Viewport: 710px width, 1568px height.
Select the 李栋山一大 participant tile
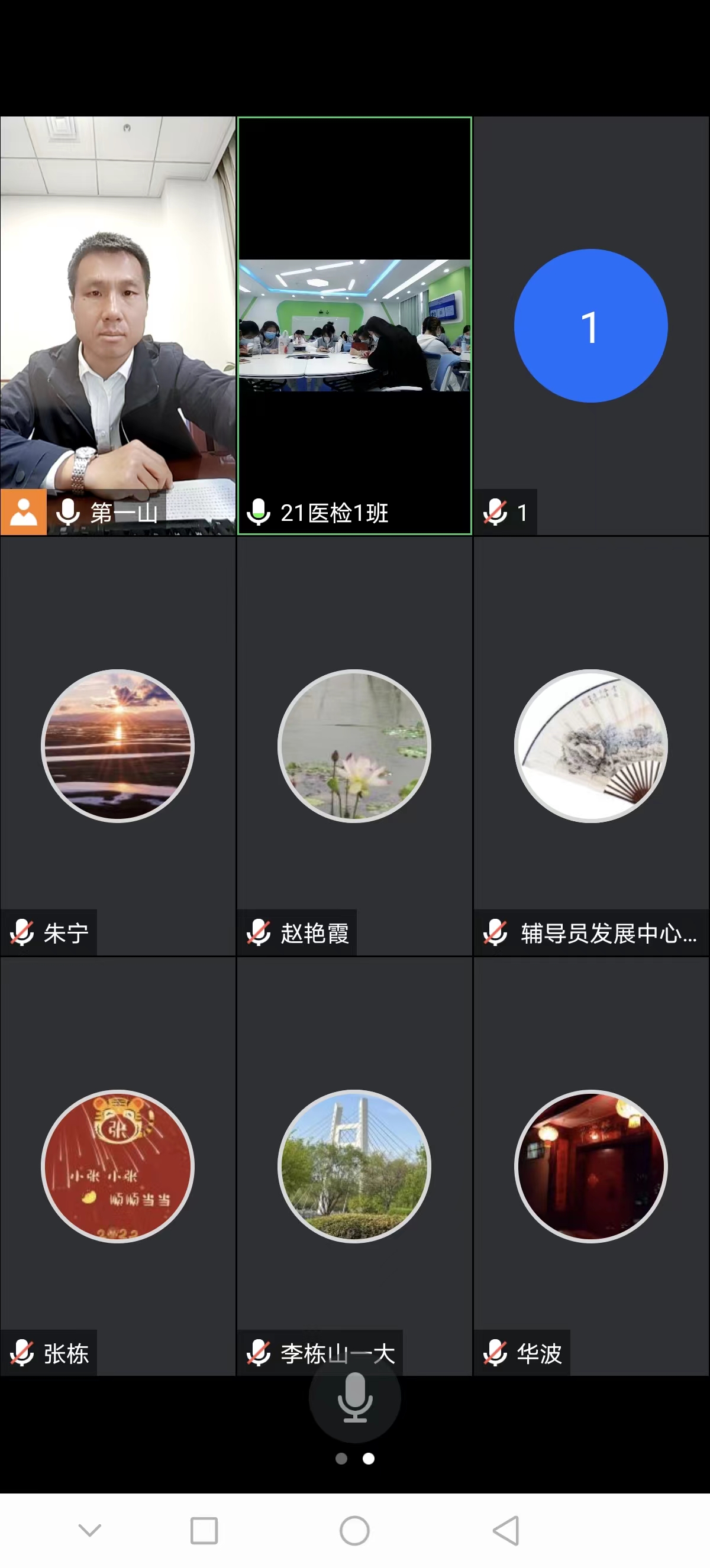(x=354, y=1165)
